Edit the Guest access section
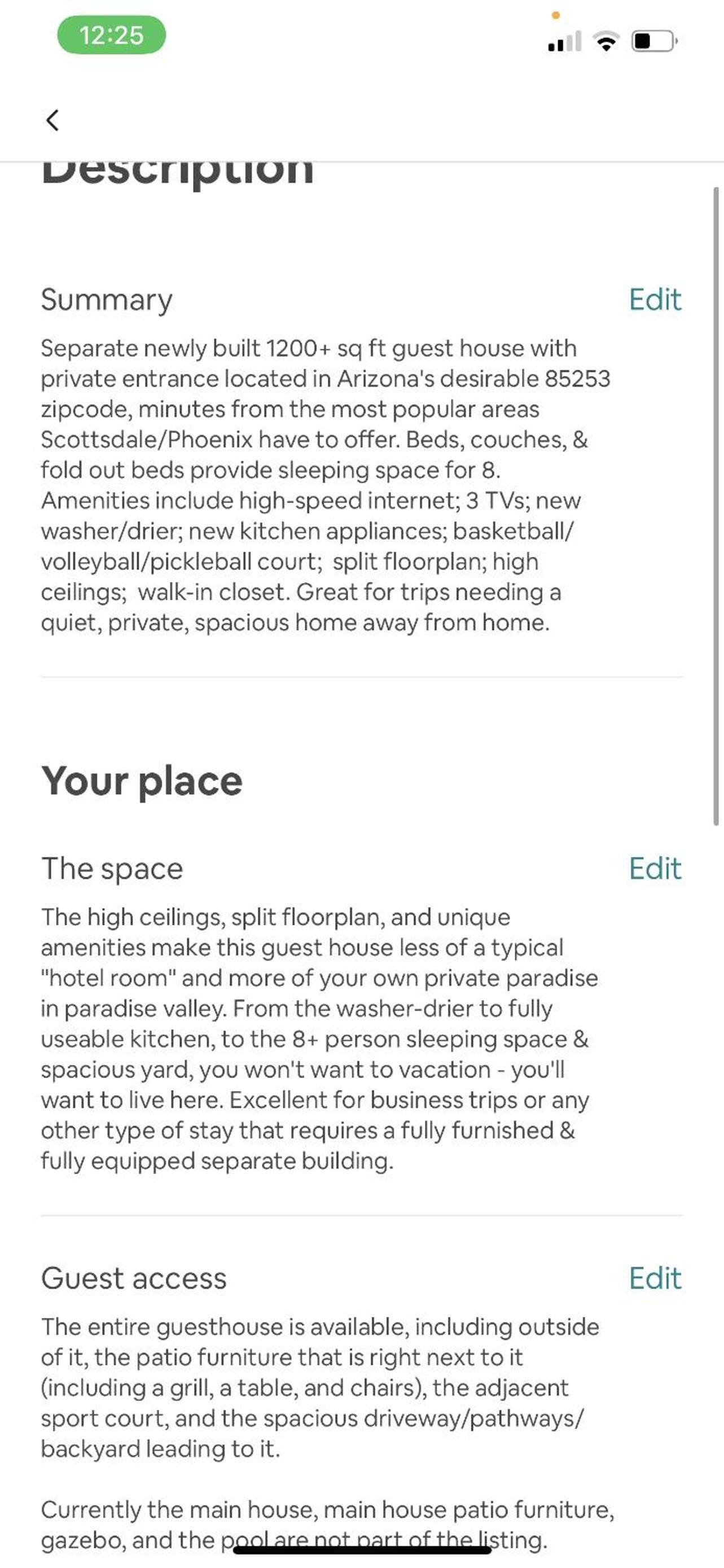This screenshot has width=724, height=1568. pos(655,1278)
